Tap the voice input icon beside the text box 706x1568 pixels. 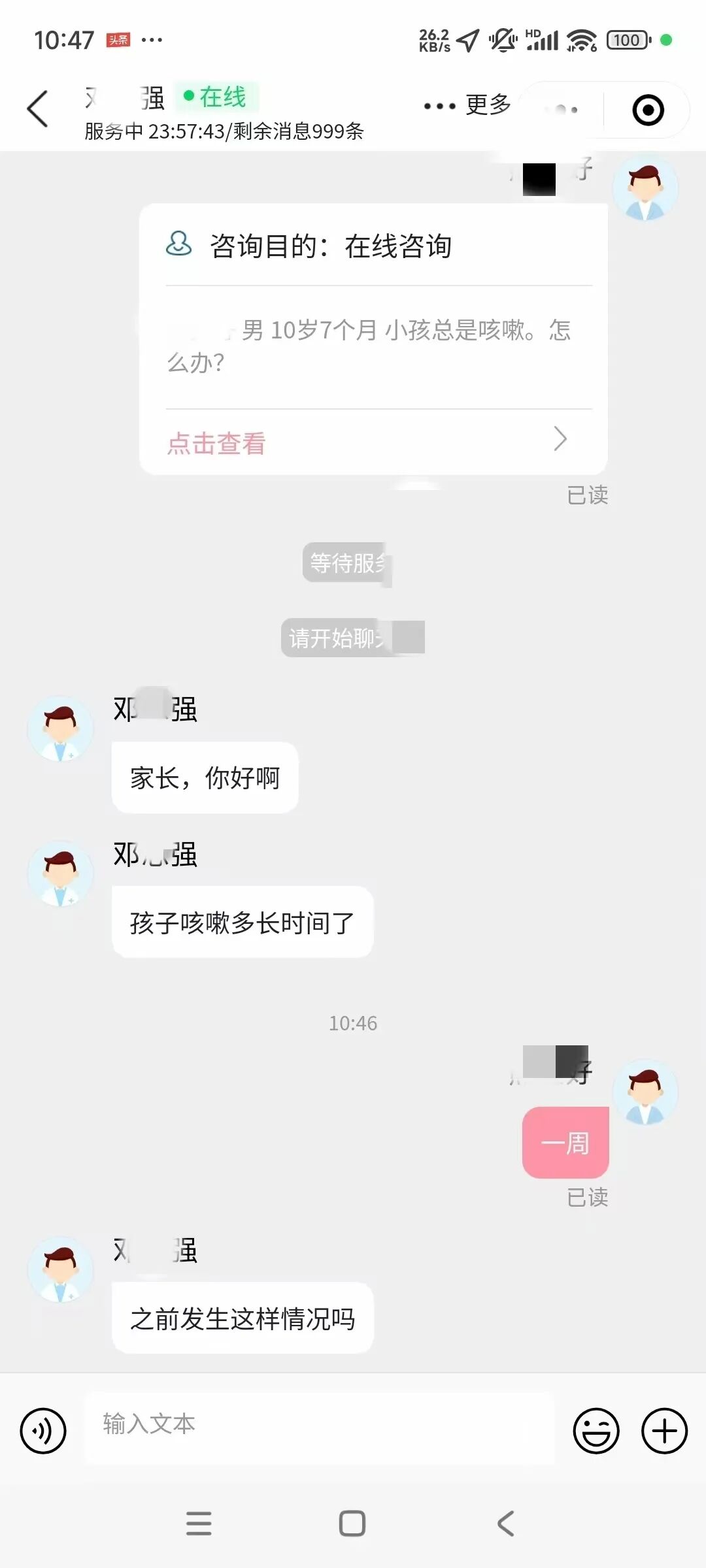coord(42,1431)
